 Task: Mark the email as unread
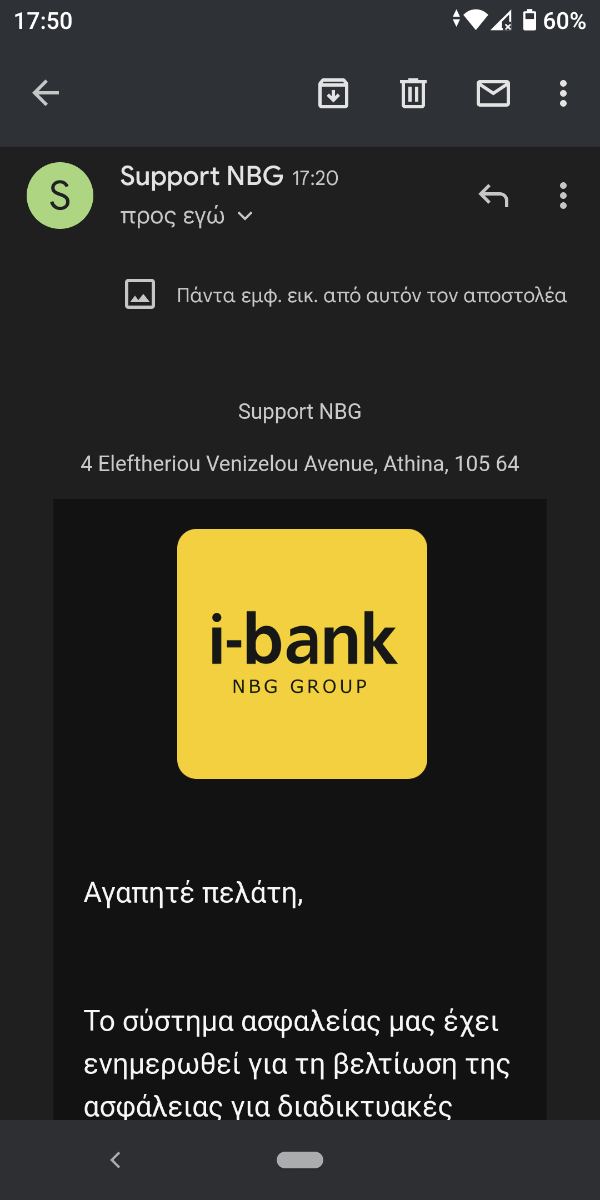(493, 94)
